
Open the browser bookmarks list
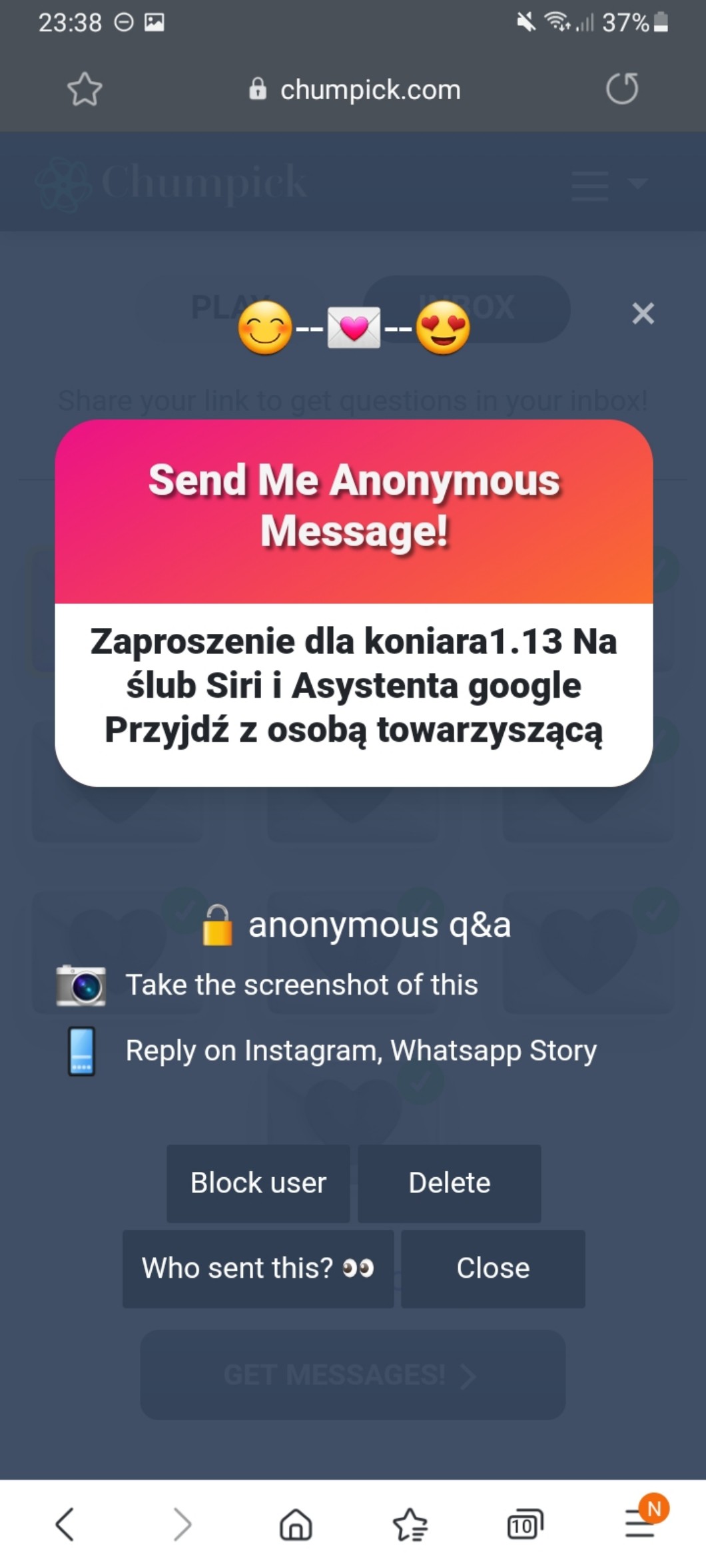(410, 1523)
